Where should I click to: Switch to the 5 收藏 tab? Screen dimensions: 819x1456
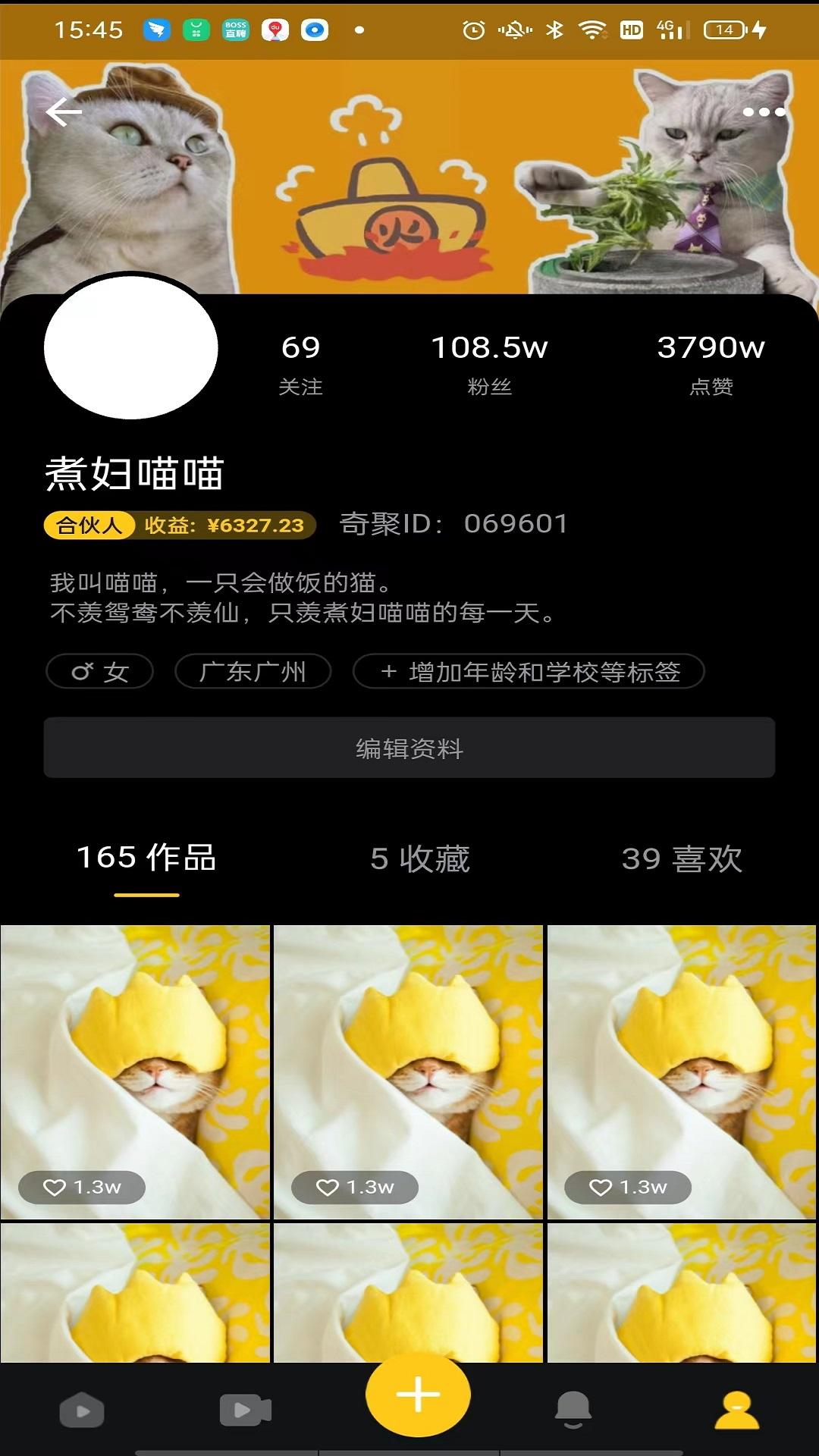point(421,859)
